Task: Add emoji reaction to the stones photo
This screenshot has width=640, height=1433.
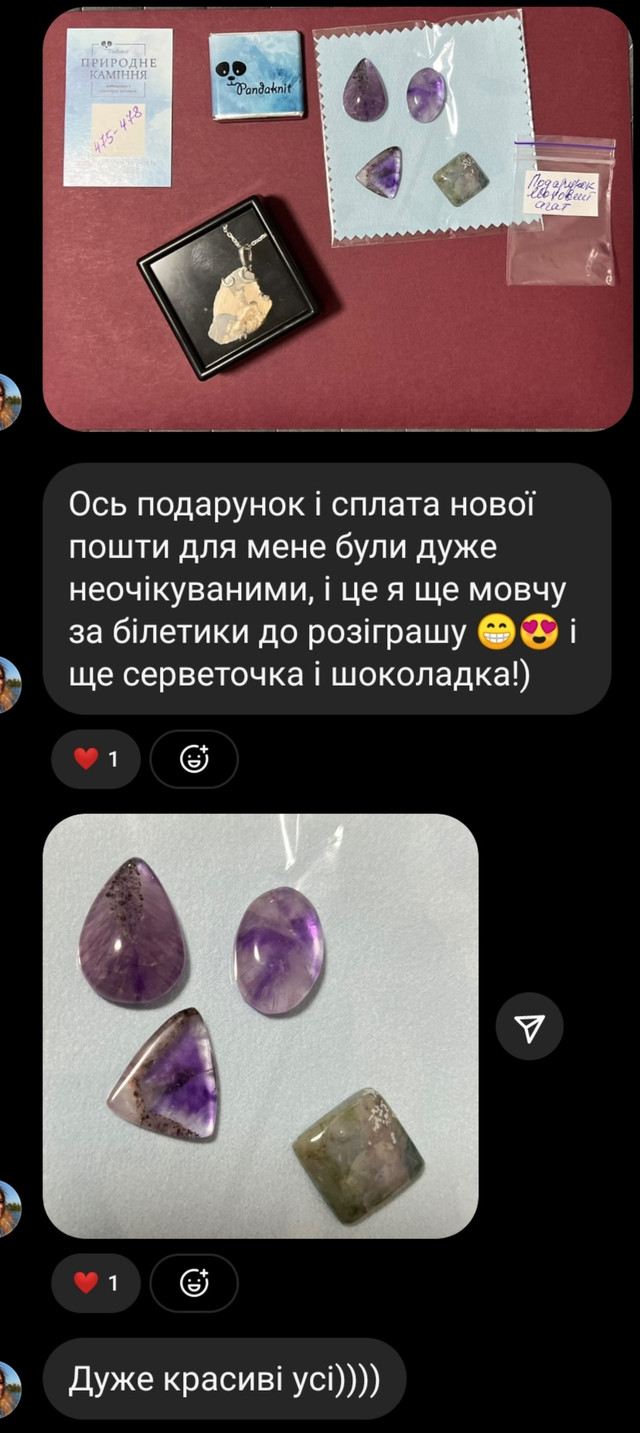Action: [x=194, y=1283]
